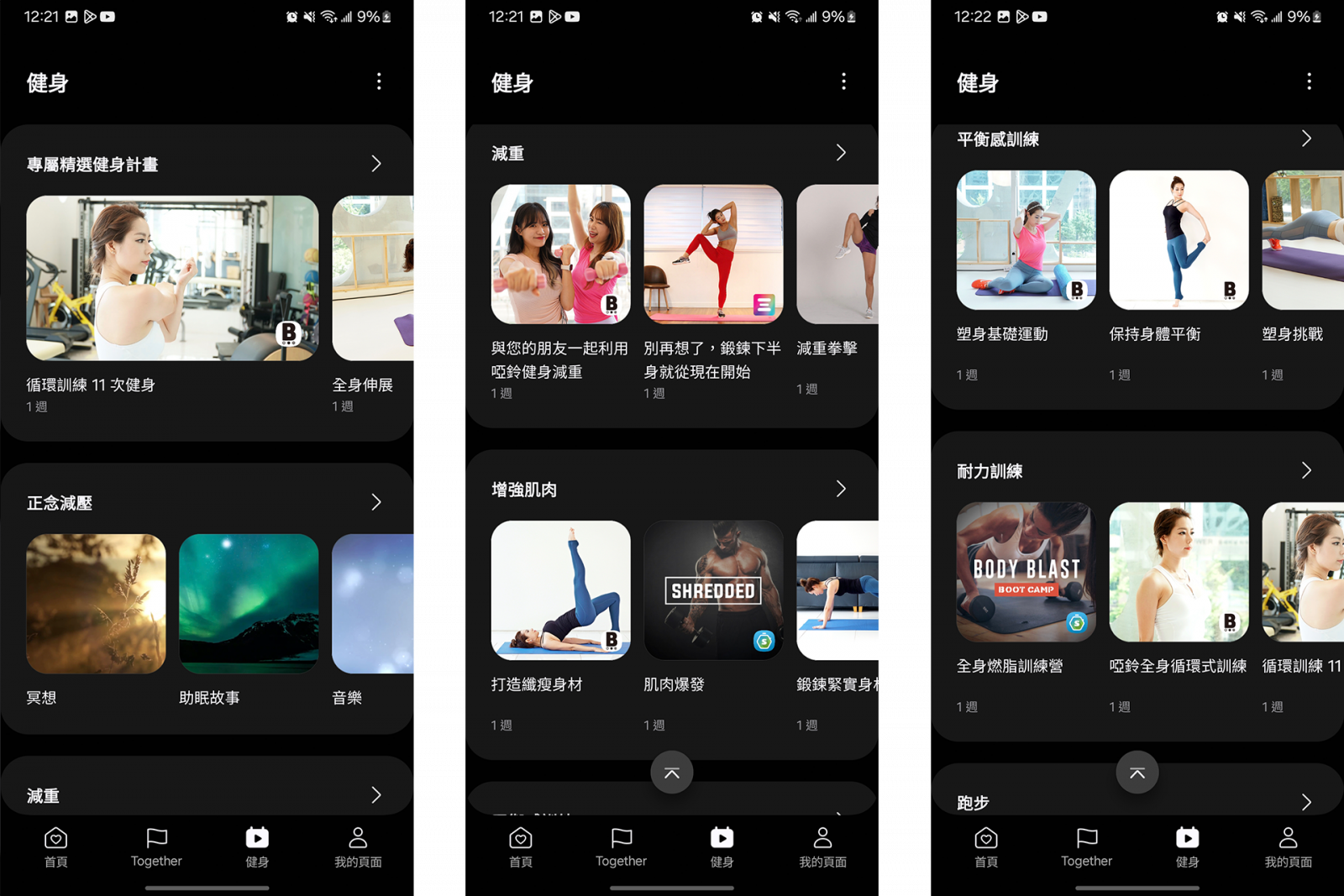This screenshot has width=1344, height=896.
Task: Open the 啞鈴全身循環式訓練 program card
Action: (x=1179, y=572)
